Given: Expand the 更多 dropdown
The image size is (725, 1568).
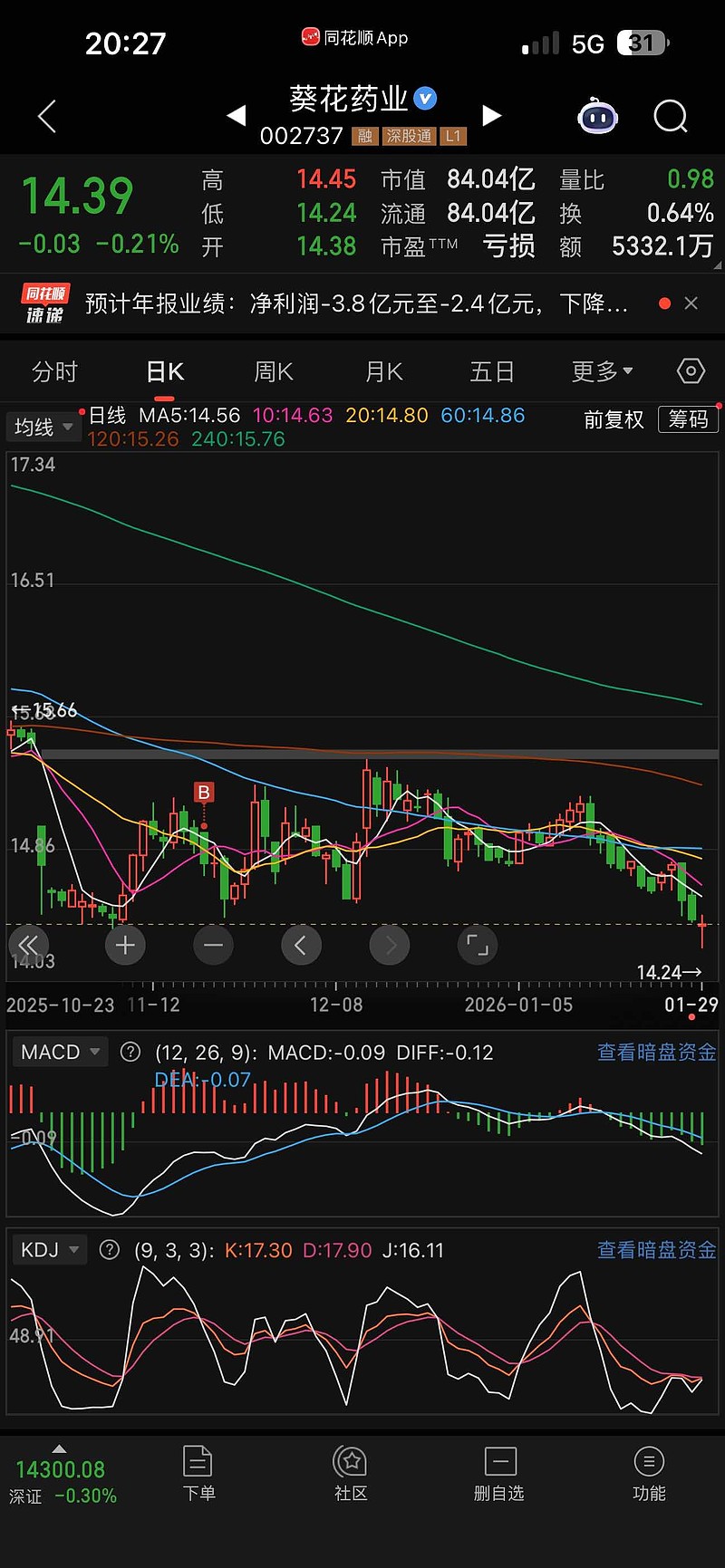Looking at the screenshot, I should pyautogui.click(x=602, y=371).
